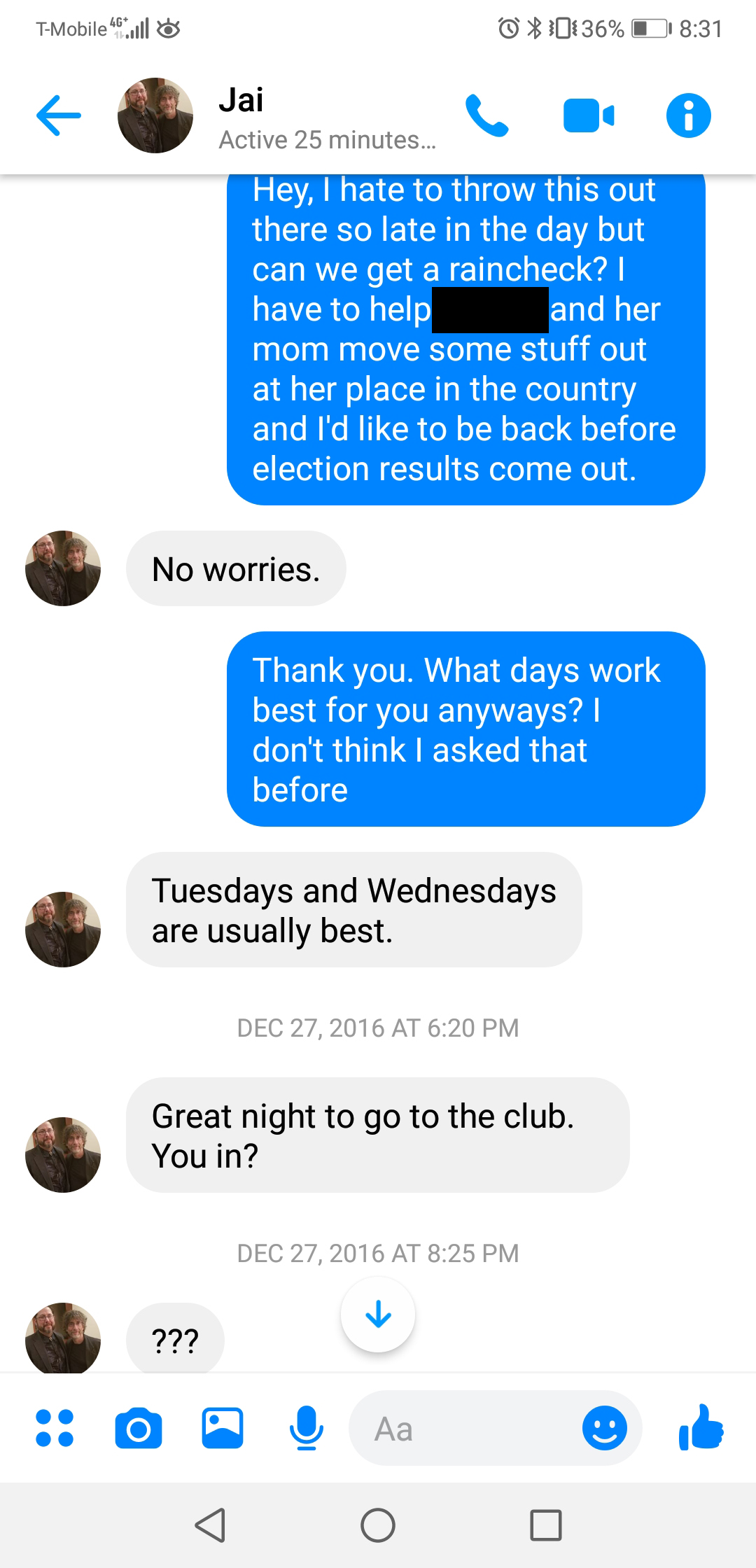Screen dimensions: 756x1568
Task: Open conversation info for Jai
Action: tap(688, 115)
